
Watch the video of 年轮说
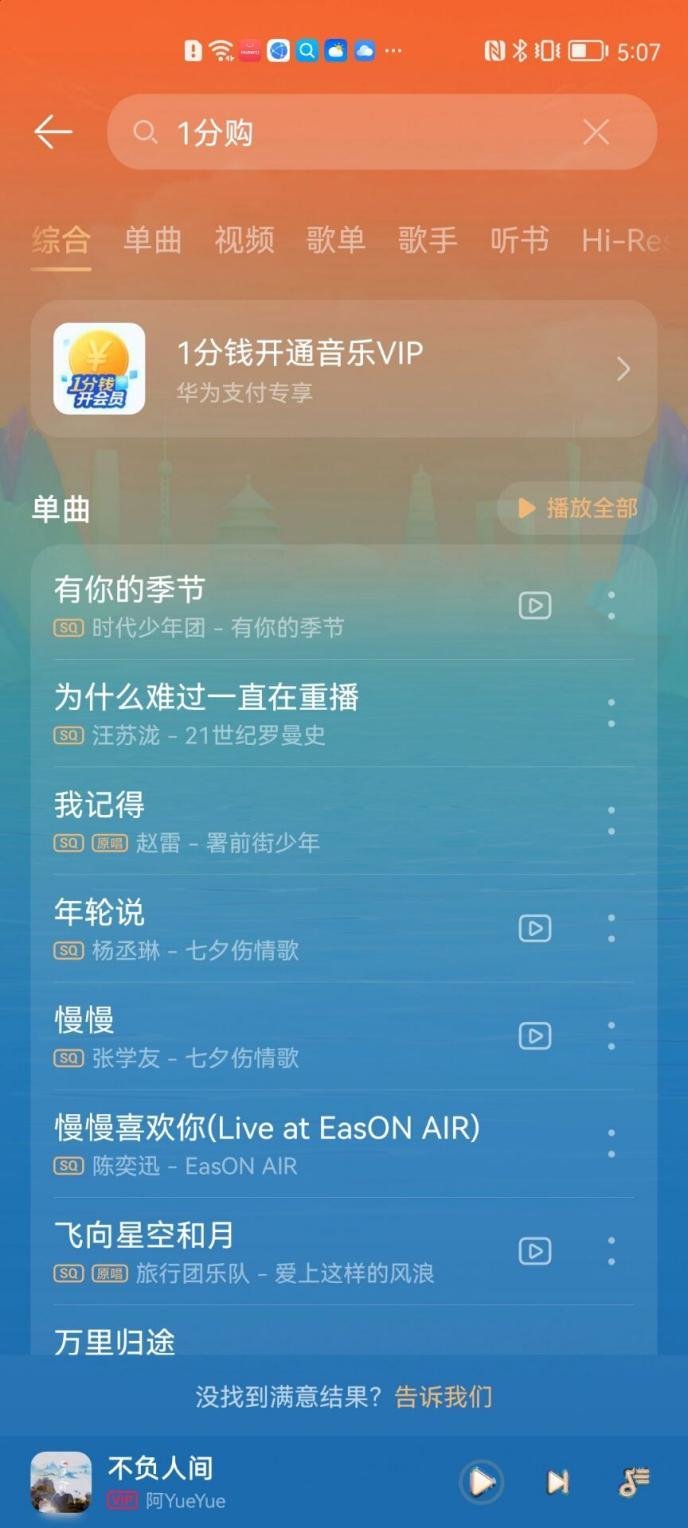coord(535,928)
